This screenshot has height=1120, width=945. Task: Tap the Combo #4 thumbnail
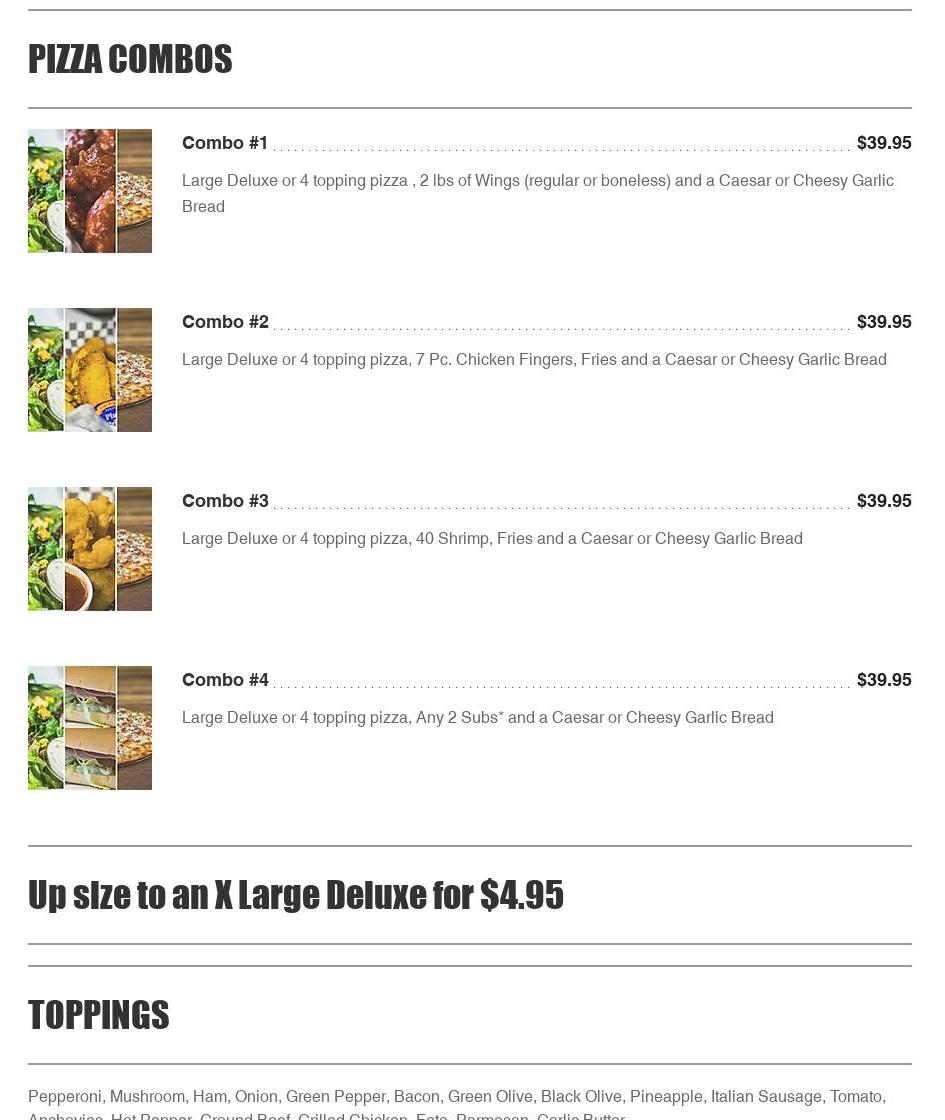click(90, 728)
